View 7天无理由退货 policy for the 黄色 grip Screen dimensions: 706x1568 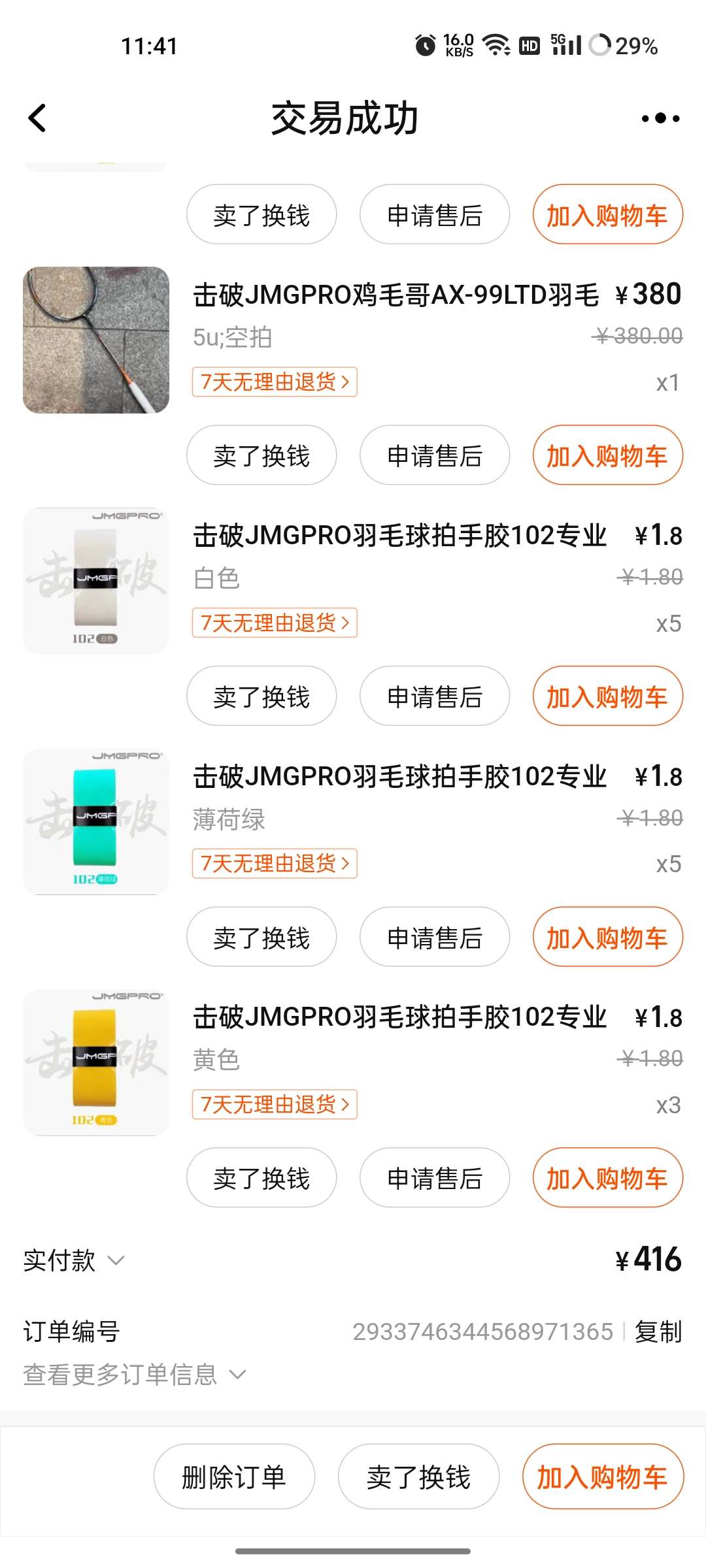tap(275, 1104)
